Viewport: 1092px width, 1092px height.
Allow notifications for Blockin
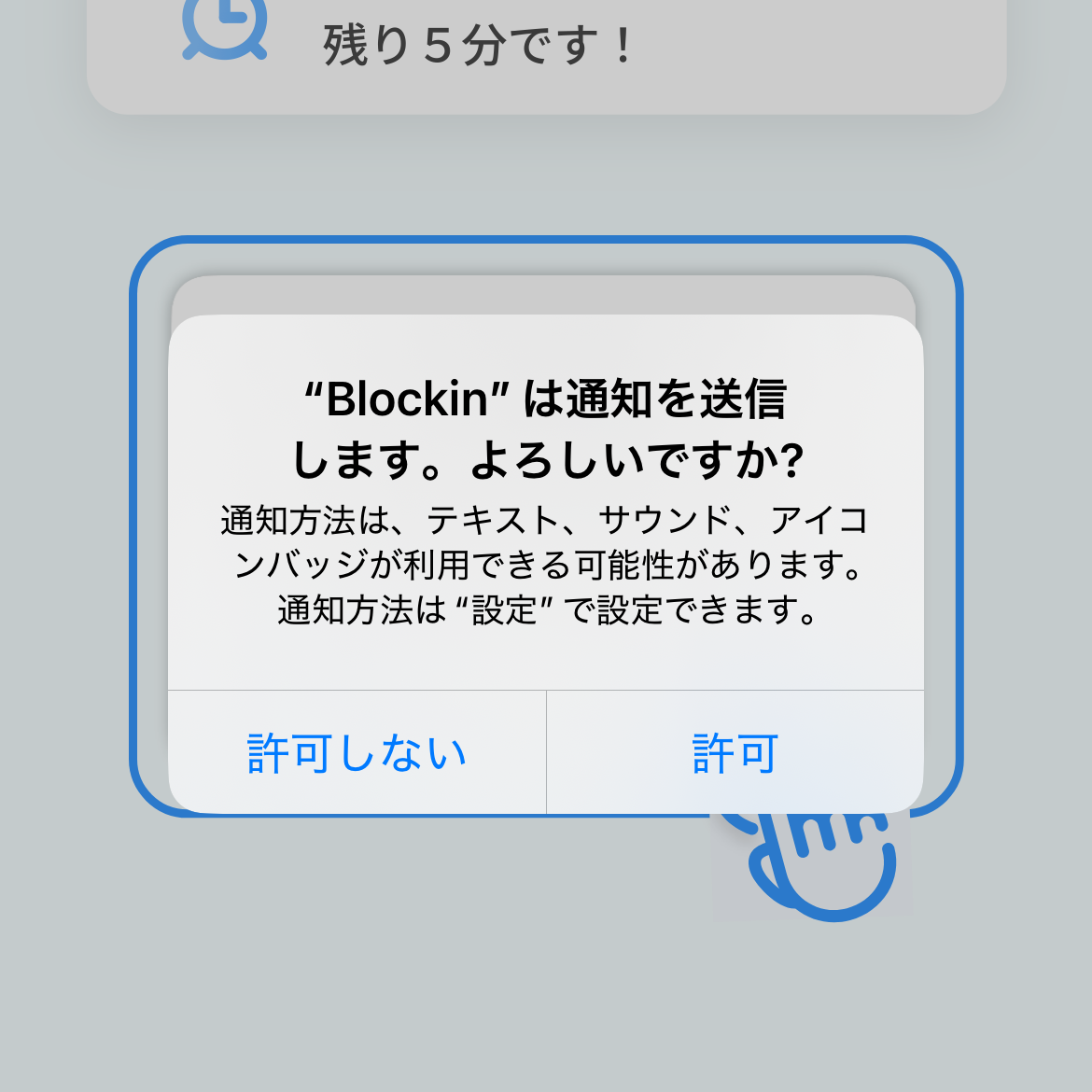735,752
